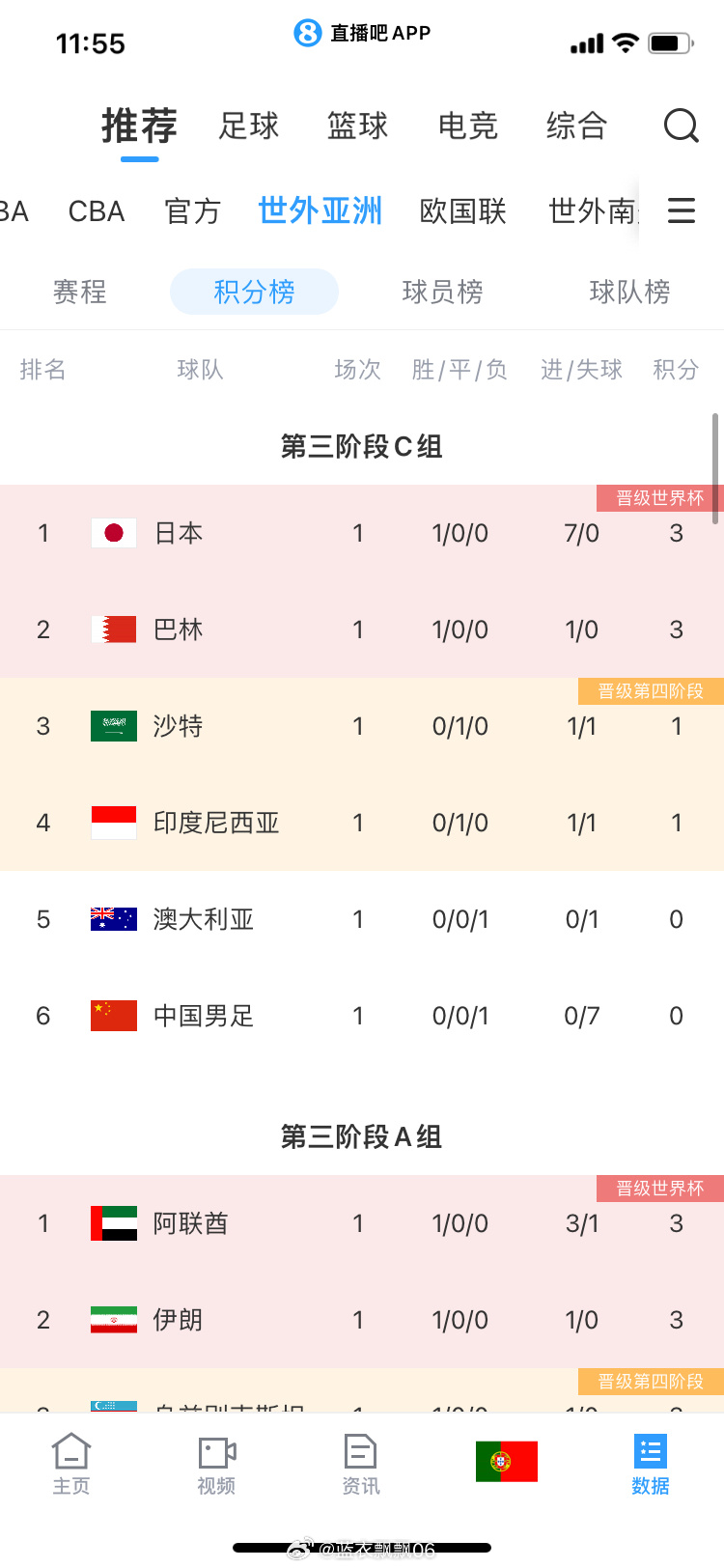Select the 赛程 schedule tab
Image resolution: width=724 pixels, height=1568 pixels.
coord(80,292)
